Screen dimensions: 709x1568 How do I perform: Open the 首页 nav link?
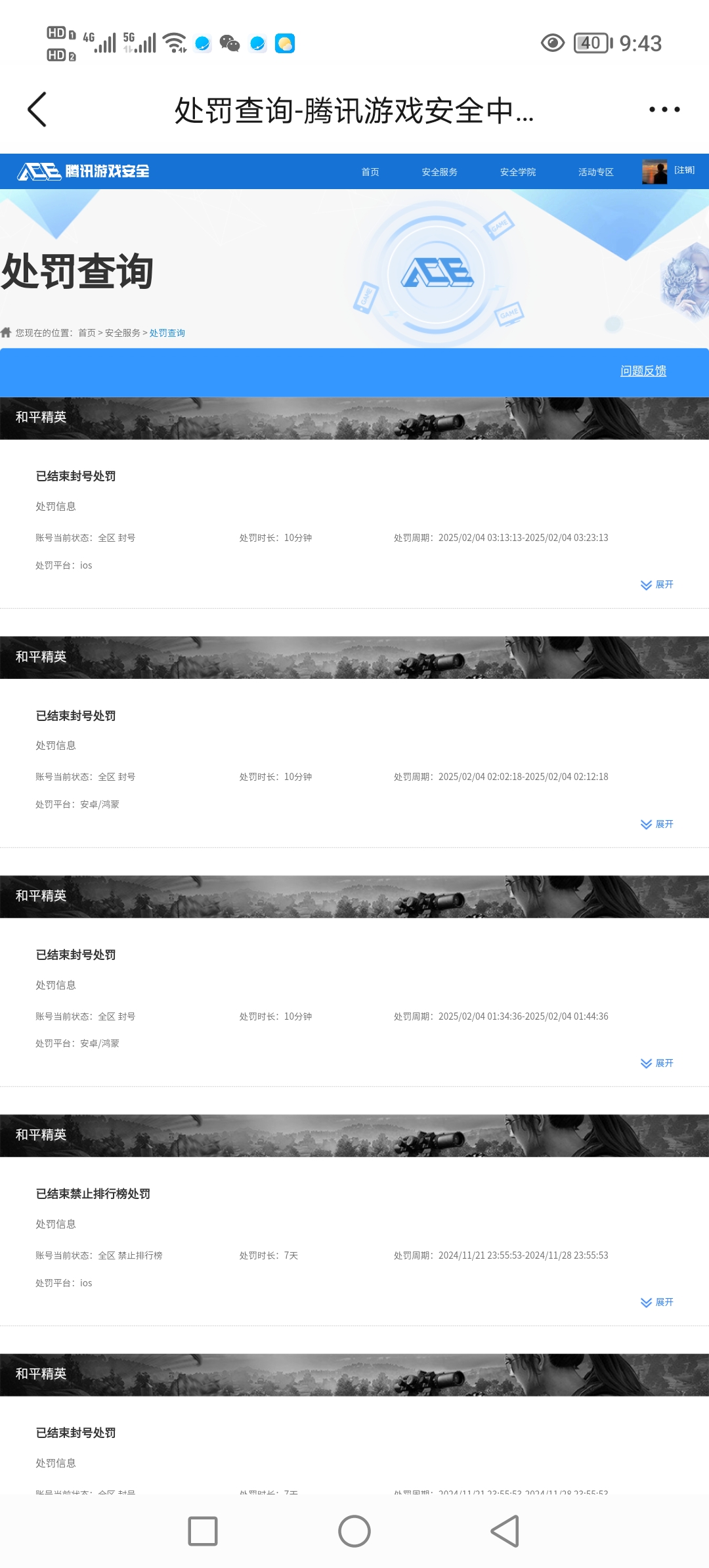coord(370,171)
